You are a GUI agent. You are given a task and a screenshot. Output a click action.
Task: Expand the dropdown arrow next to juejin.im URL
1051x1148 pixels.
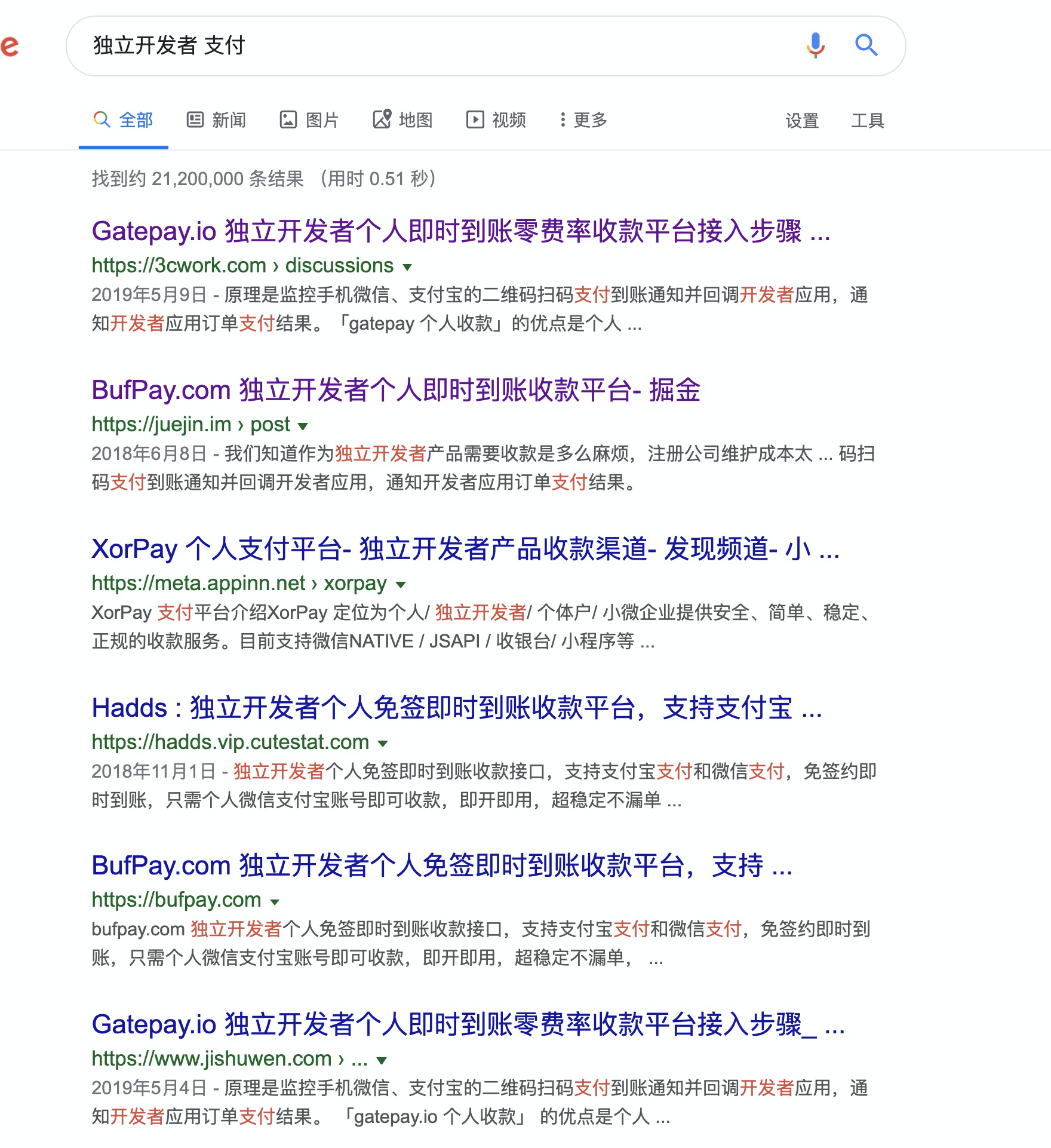tap(303, 426)
